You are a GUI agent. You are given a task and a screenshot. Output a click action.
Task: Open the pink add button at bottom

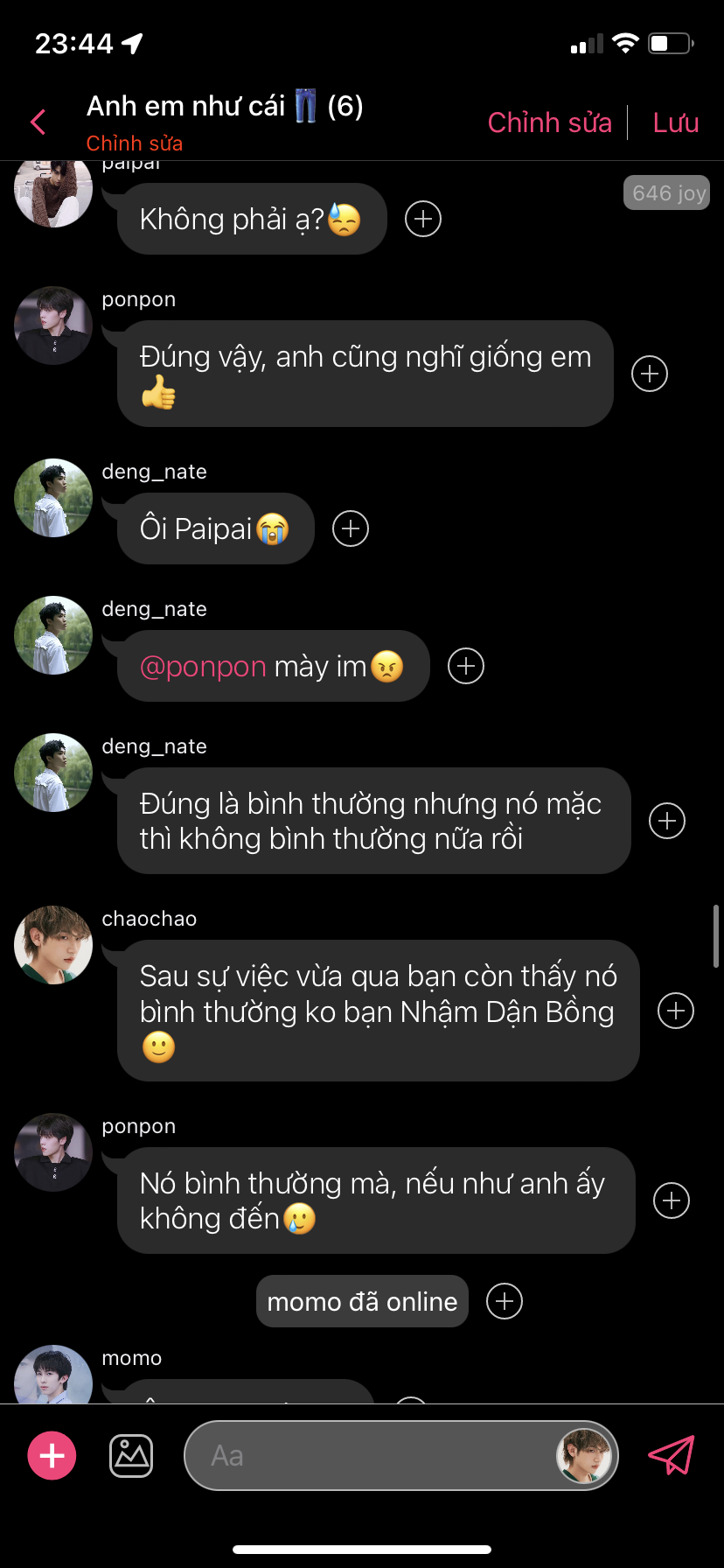pyautogui.click(x=52, y=1456)
